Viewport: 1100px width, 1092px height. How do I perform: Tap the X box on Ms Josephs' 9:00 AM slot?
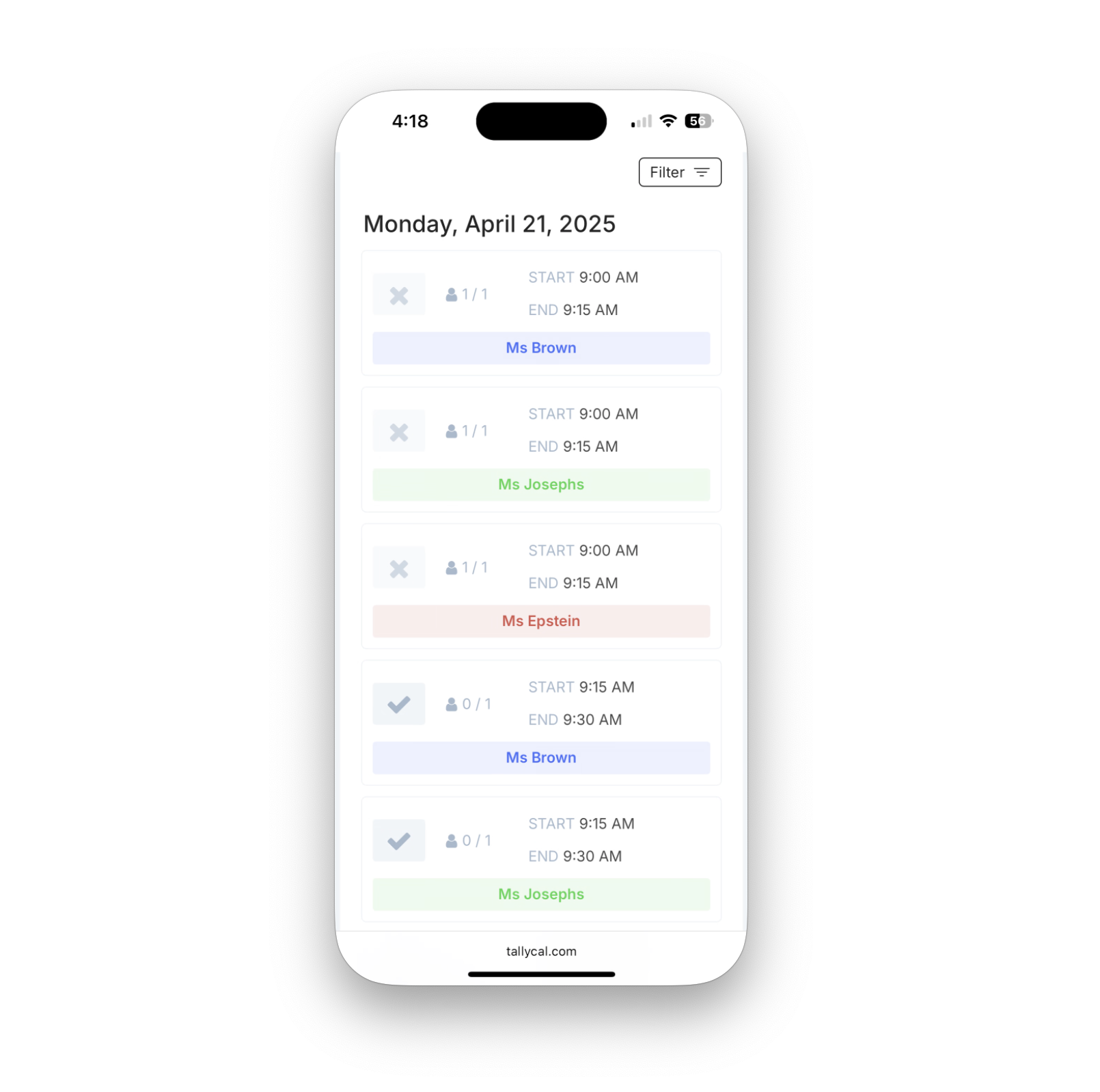[398, 431]
